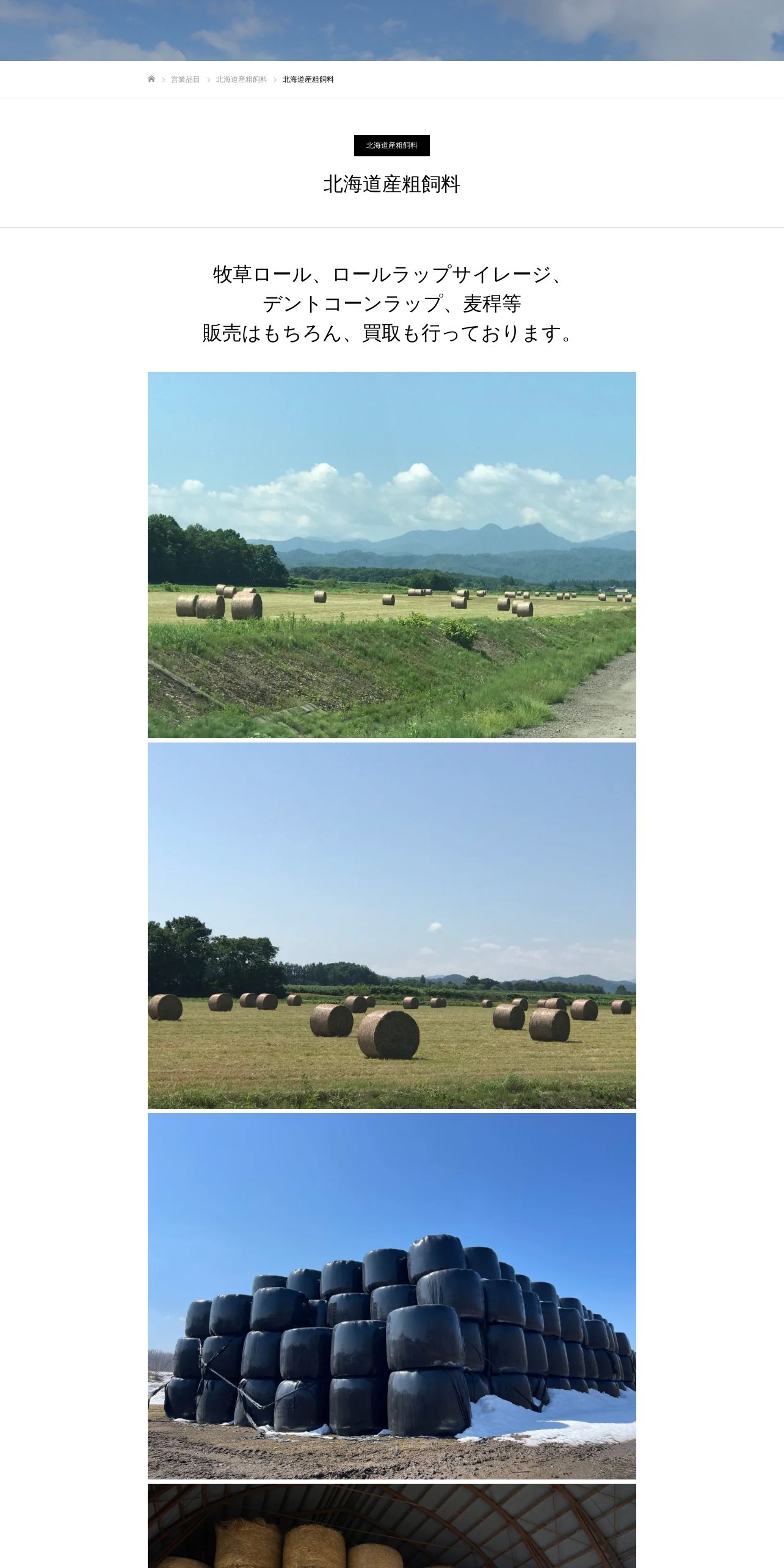Open the gray 北海道産粗飼料 breadcrumb link
This screenshot has height=1568, width=784.
click(x=241, y=79)
